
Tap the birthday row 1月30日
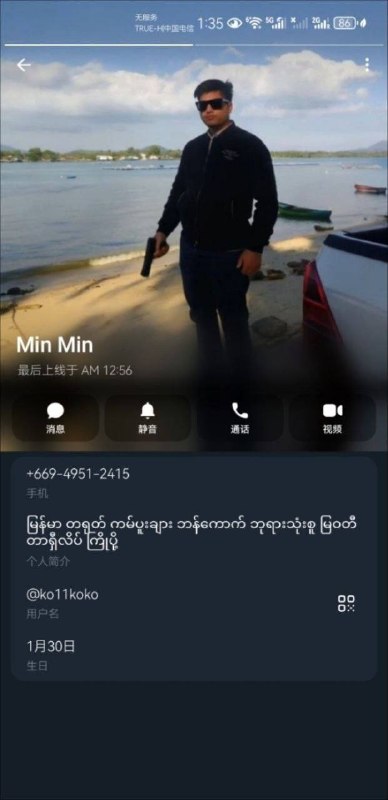click(194, 655)
